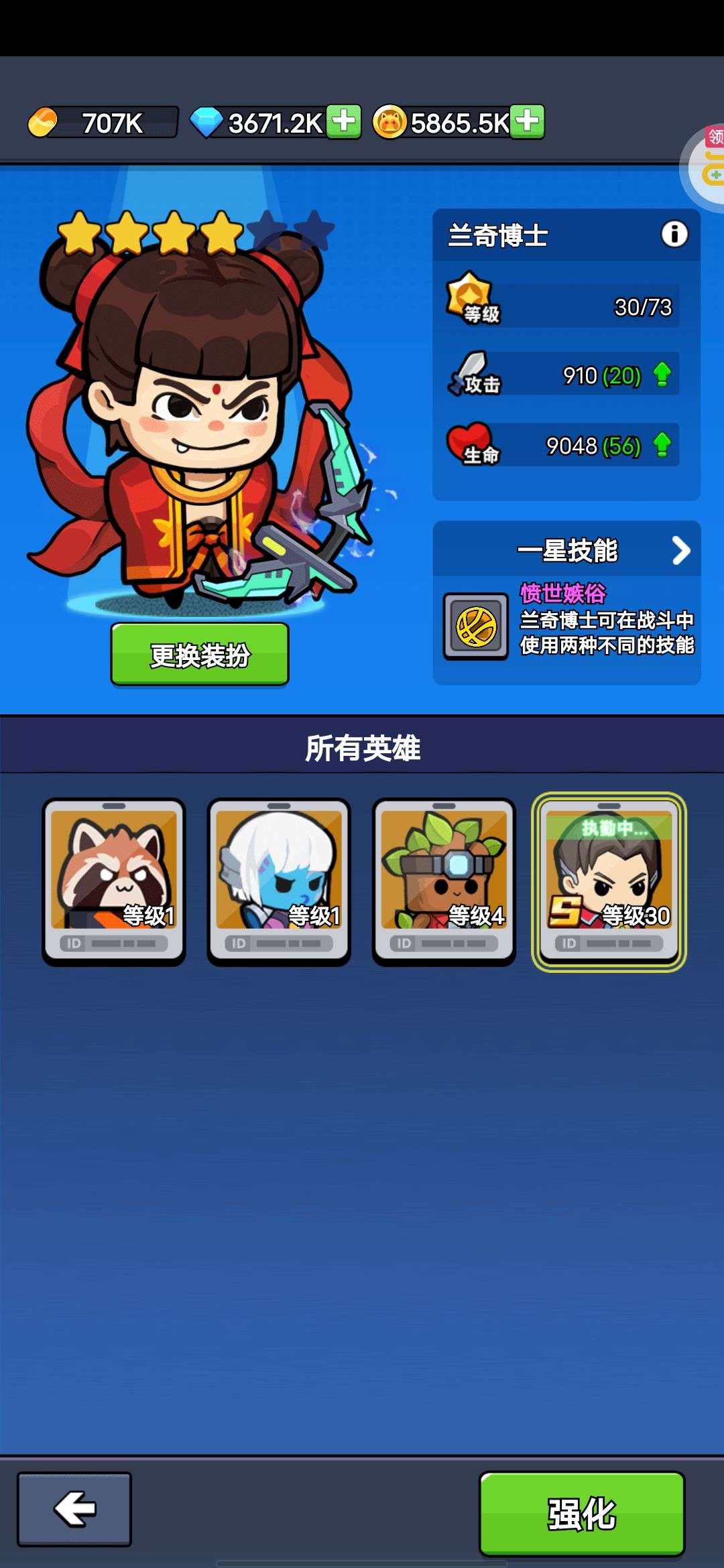Expand the 一星技能 skill arrow

(x=680, y=550)
